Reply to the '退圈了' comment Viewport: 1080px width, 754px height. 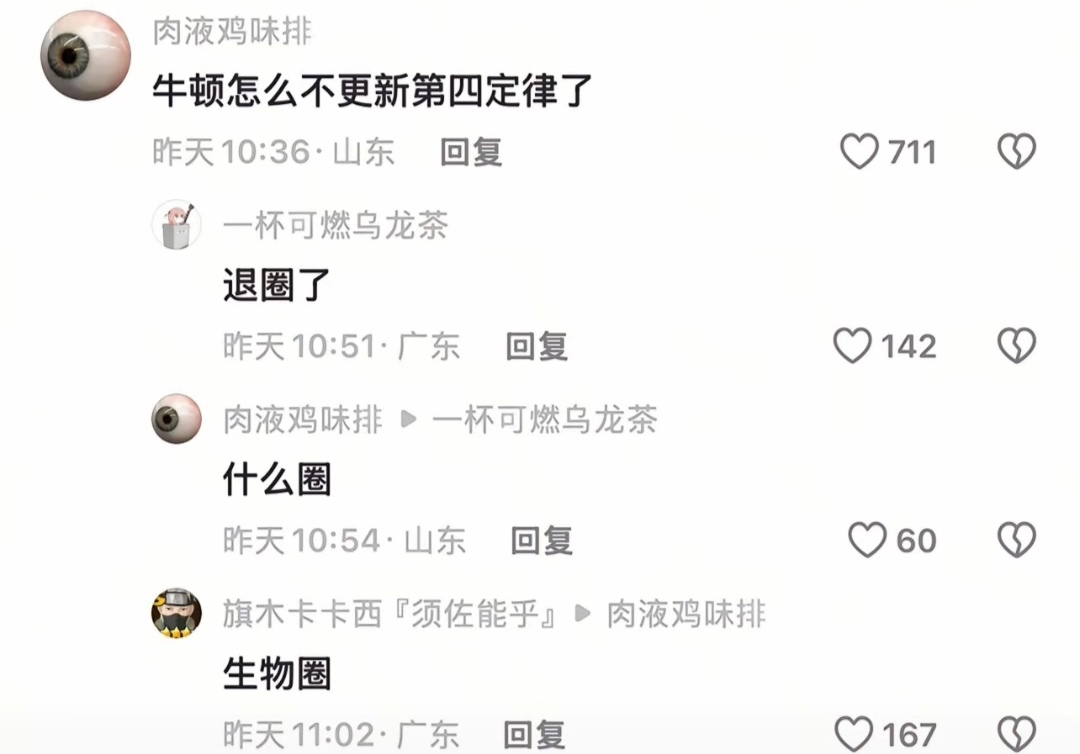coord(536,346)
